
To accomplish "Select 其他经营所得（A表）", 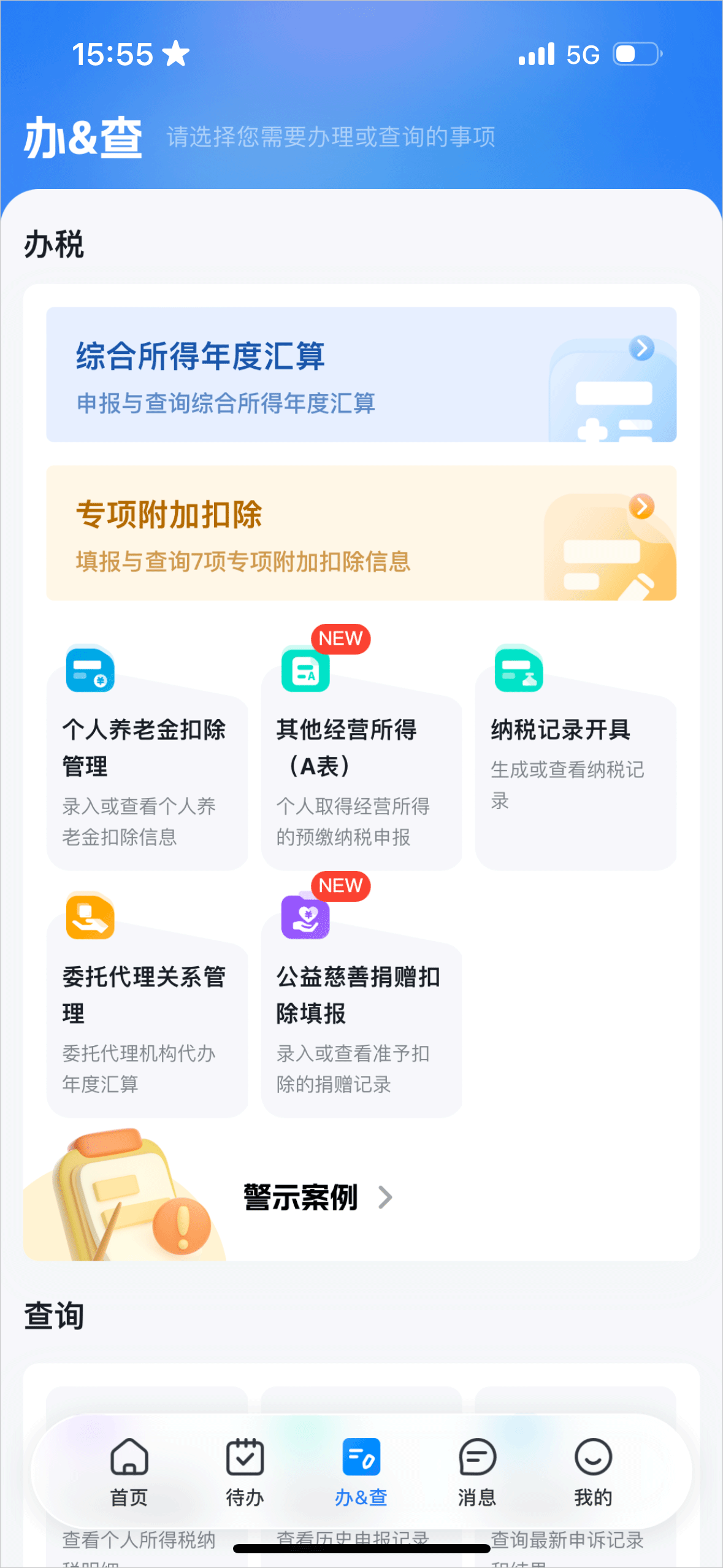I will point(361,767).
